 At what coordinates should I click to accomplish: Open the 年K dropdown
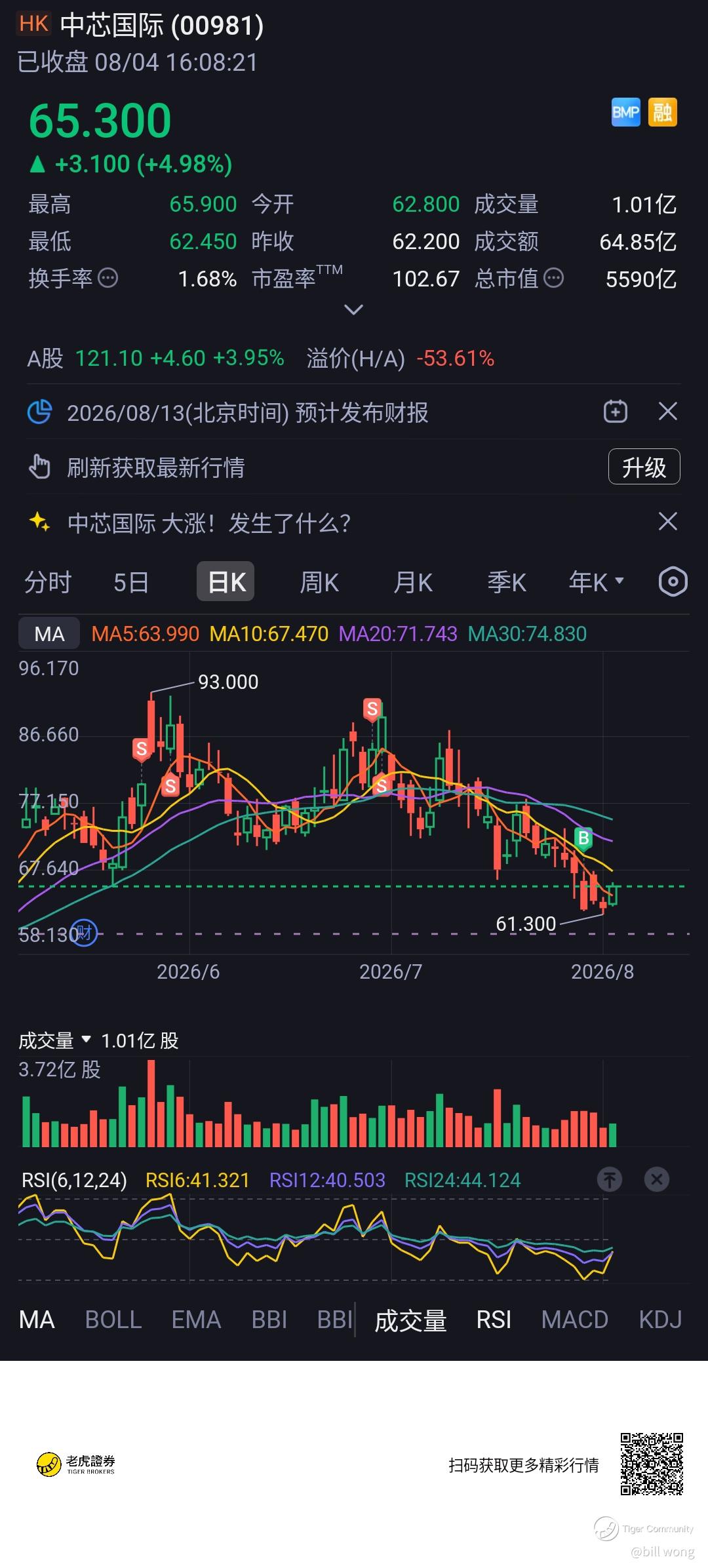pyautogui.click(x=596, y=582)
